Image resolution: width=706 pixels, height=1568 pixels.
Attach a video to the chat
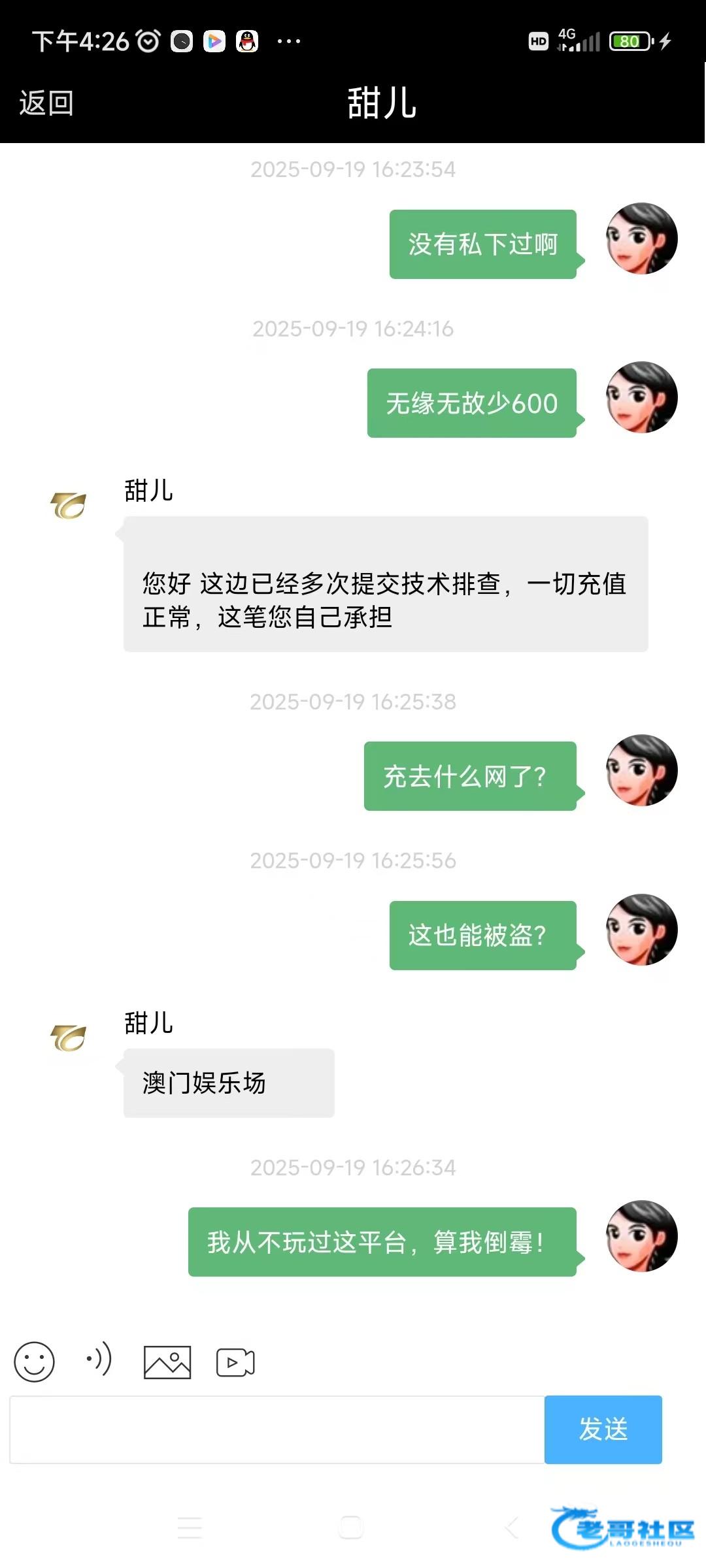[x=235, y=1362]
